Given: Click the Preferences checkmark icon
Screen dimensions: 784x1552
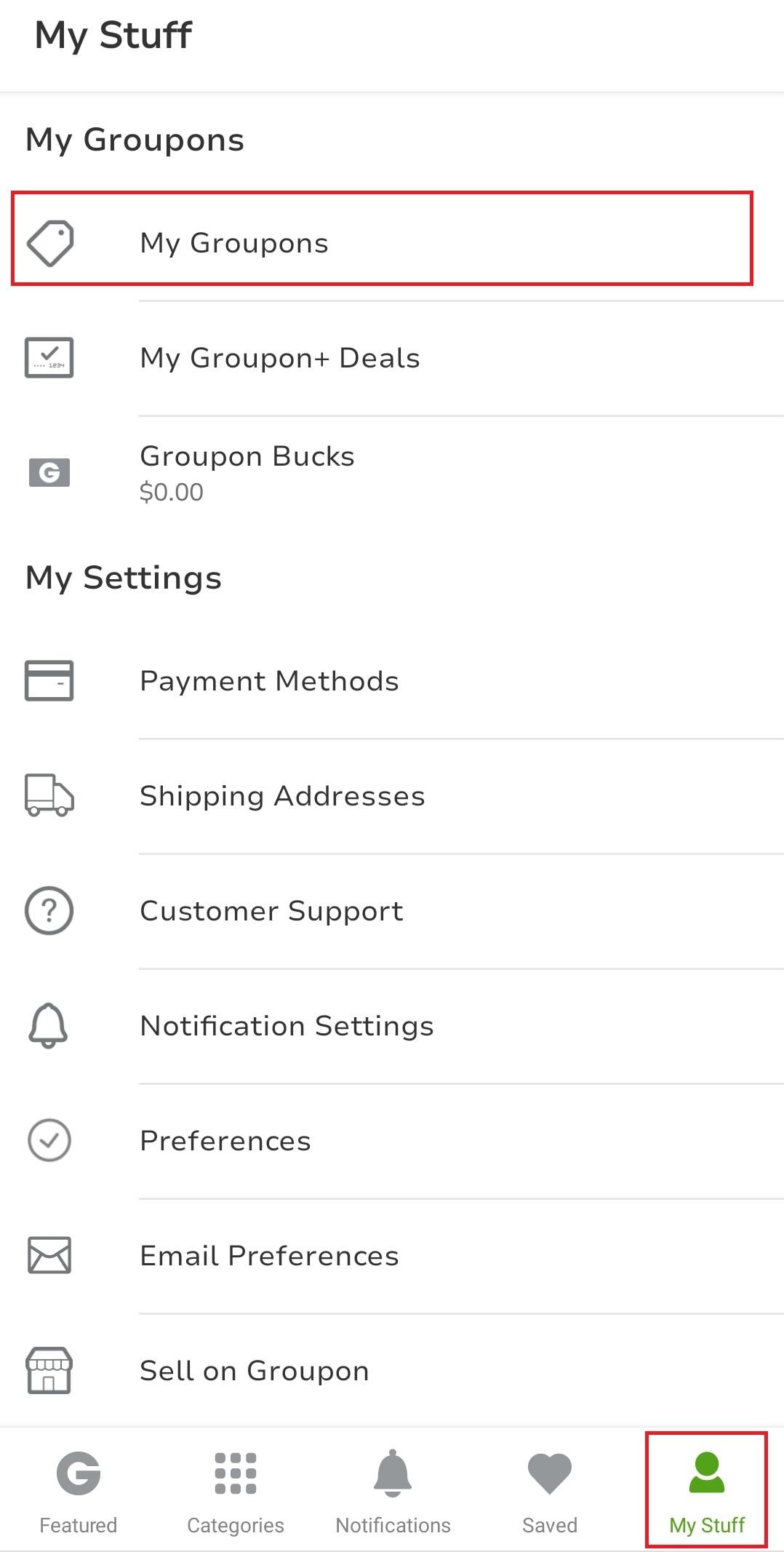Looking at the screenshot, I should click(x=49, y=1141).
